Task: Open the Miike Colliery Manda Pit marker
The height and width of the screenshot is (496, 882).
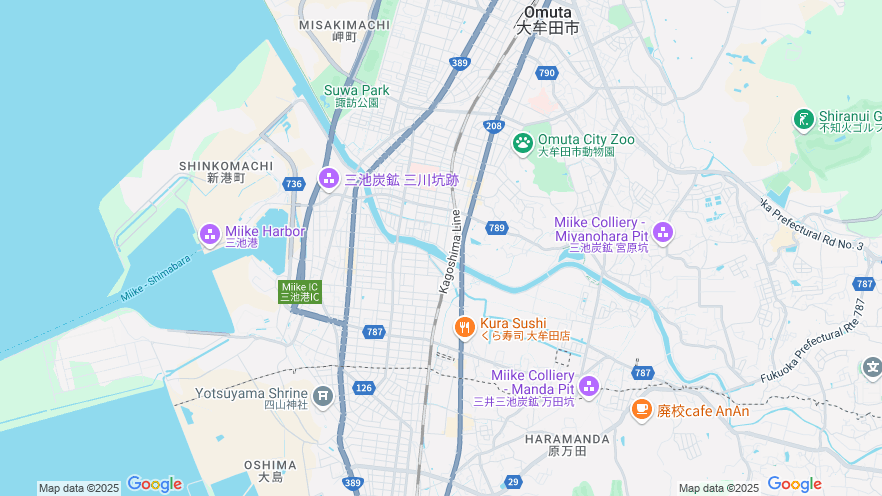Action: (x=589, y=386)
